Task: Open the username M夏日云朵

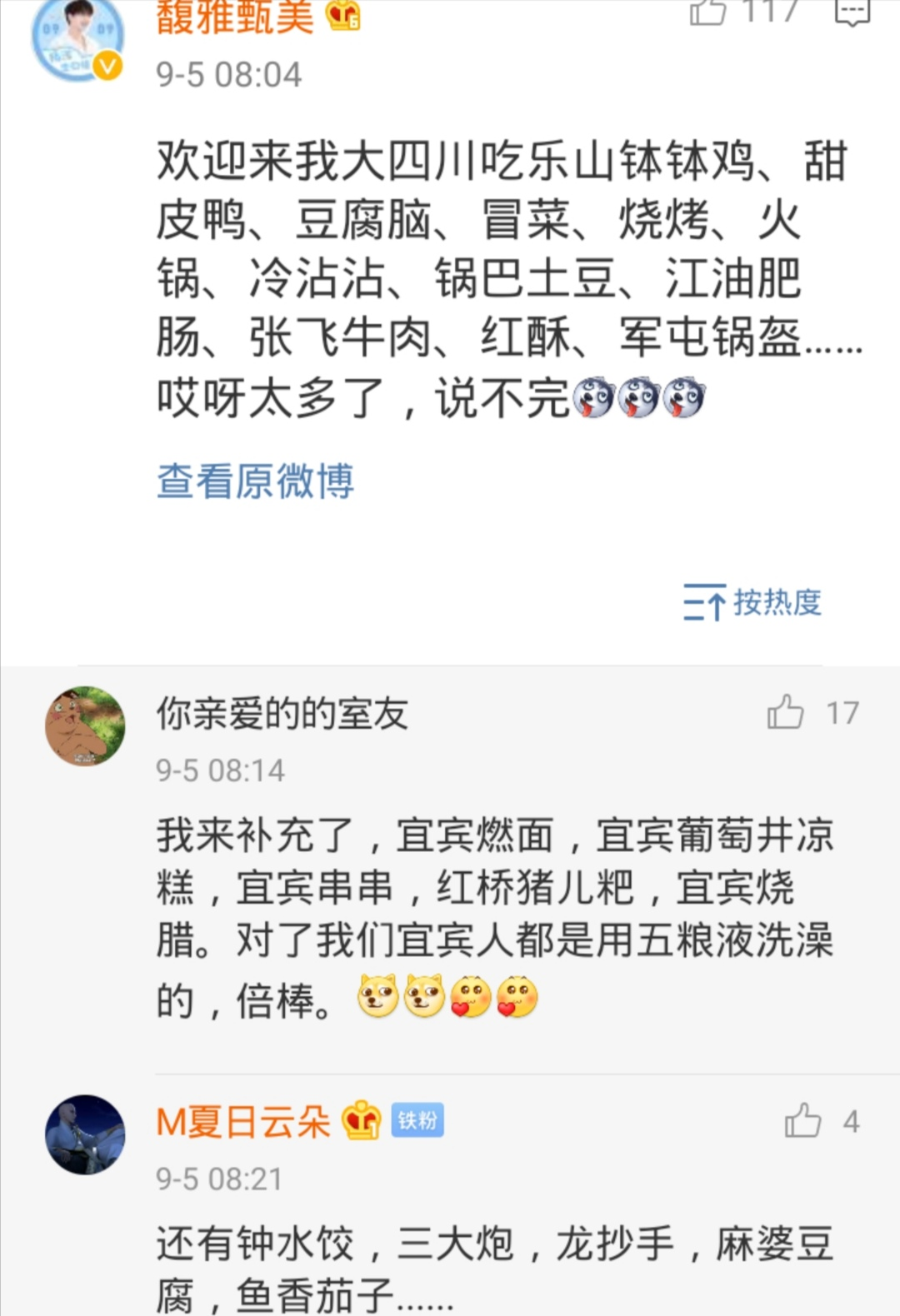Action: 243,1122
